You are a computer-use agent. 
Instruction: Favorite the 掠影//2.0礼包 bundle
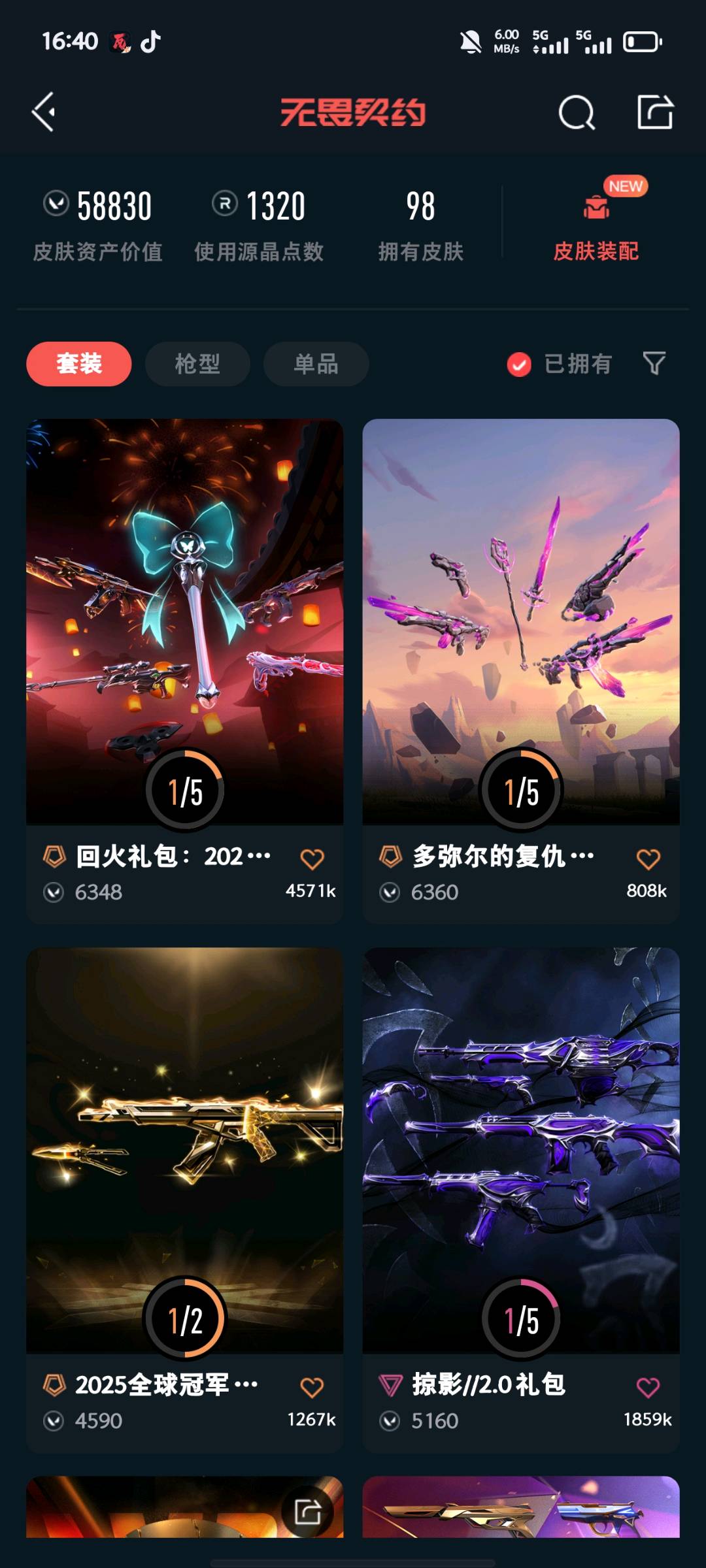pyautogui.click(x=648, y=1387)
